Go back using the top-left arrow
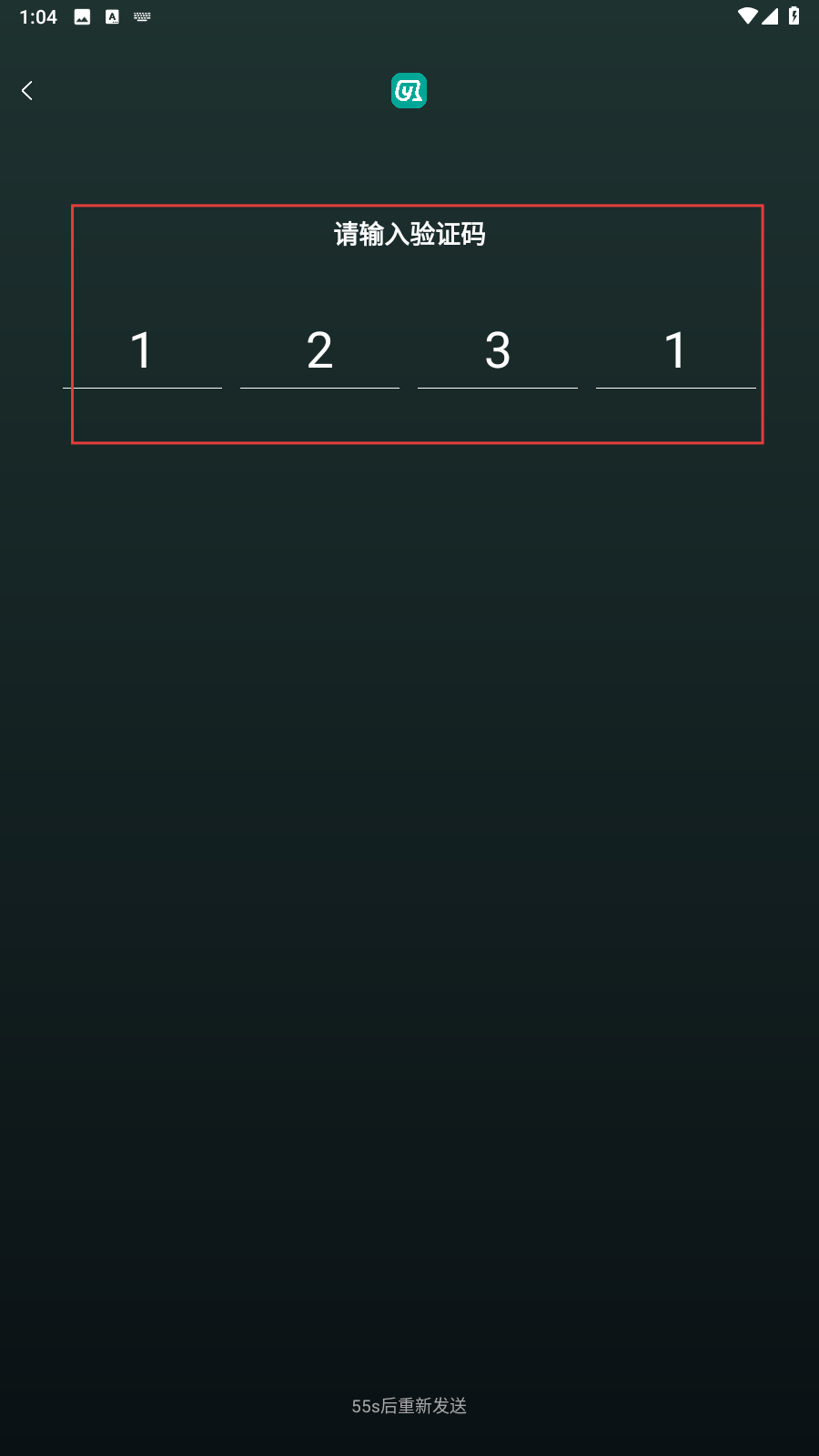The width and height of the screenshot is (819, 1456). pos(27,90)
